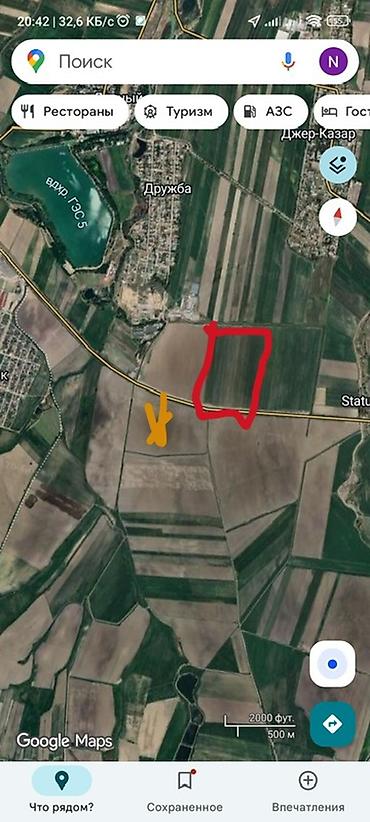The image size is (370, 822).
Task: Open the directions button
Action: point(332,724)
